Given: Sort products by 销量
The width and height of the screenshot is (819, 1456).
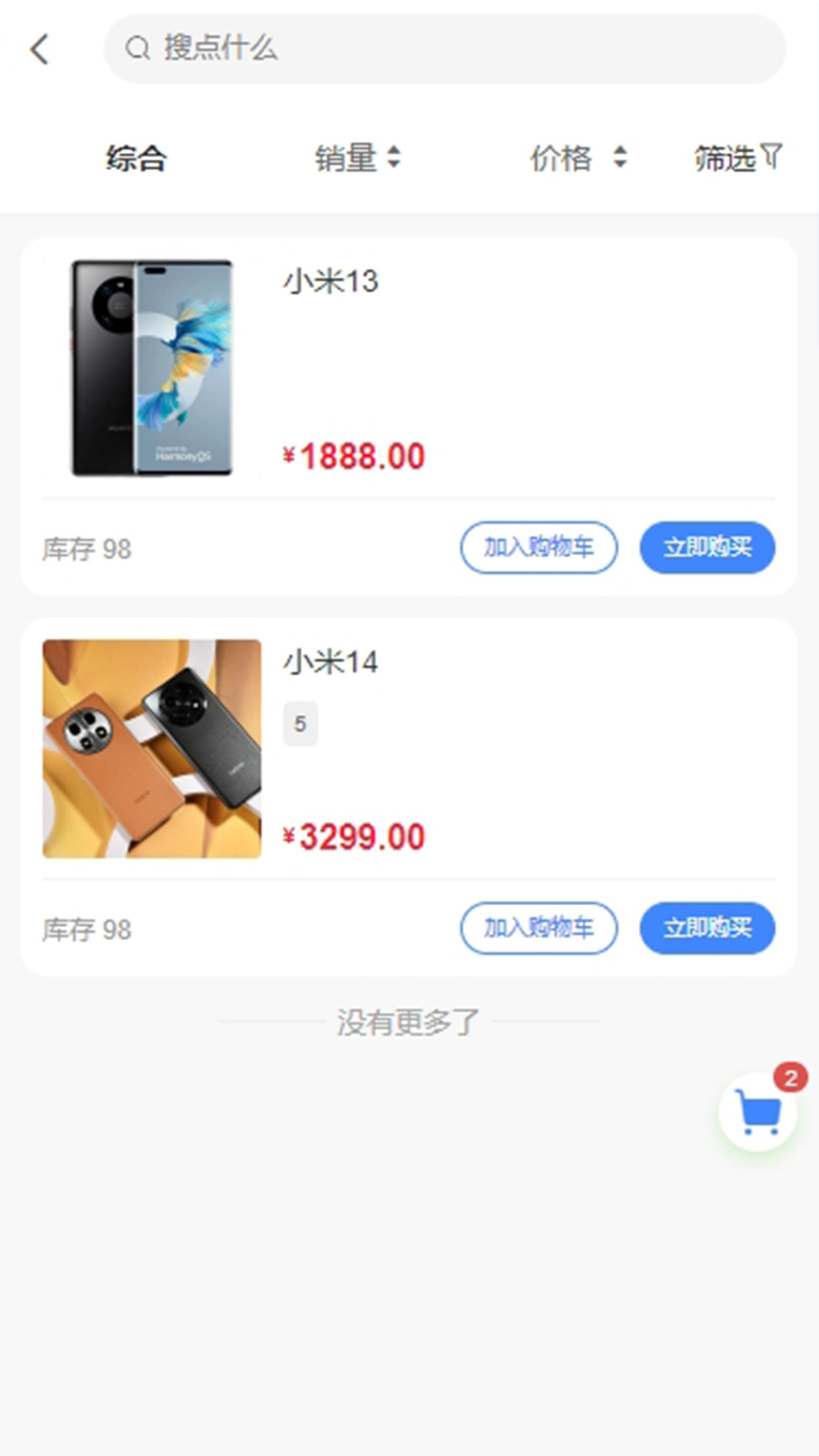Looking at the screenshot, I should [357, 158].
